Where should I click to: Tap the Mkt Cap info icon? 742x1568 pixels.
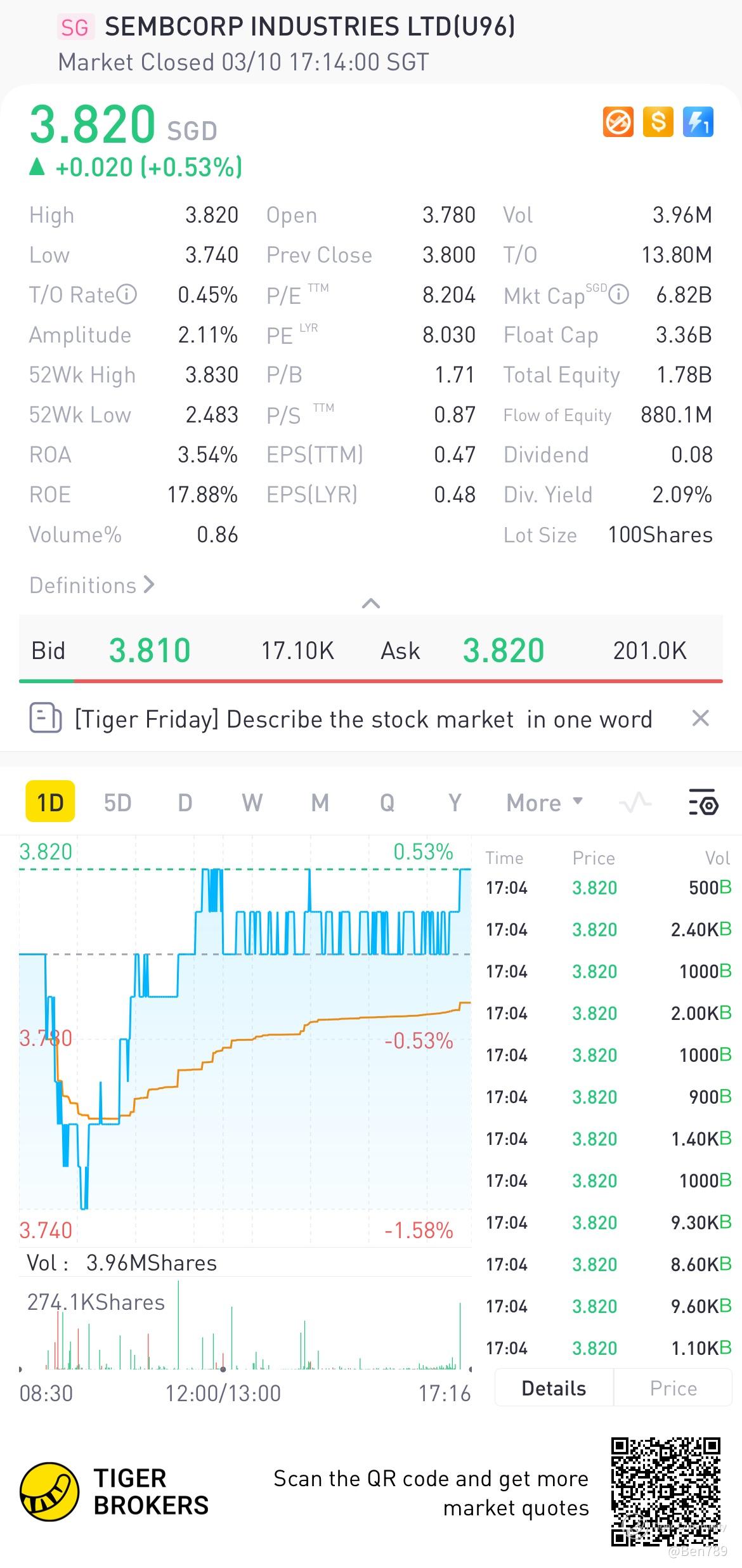click(x=619, y=295)
